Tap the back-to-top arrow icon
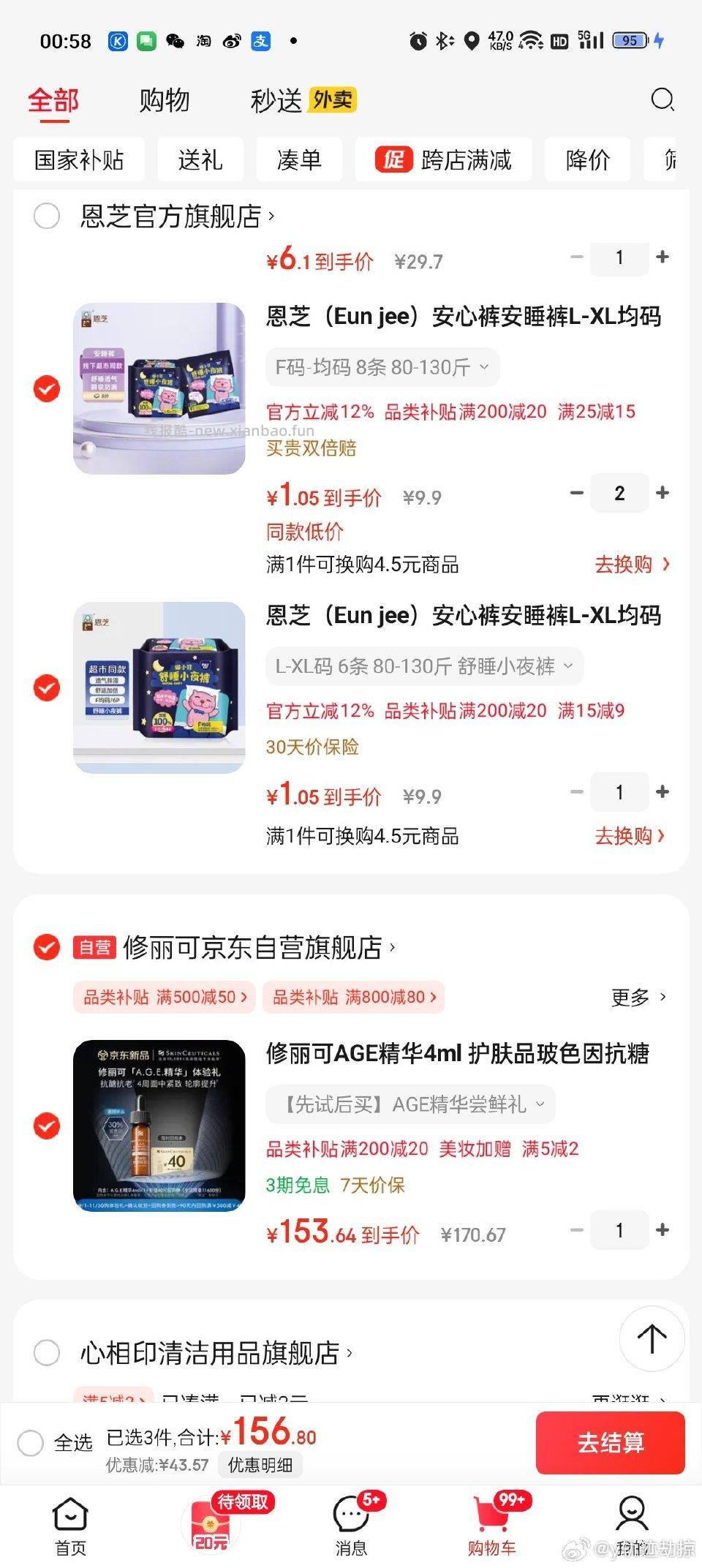 tap(651, 1338)
